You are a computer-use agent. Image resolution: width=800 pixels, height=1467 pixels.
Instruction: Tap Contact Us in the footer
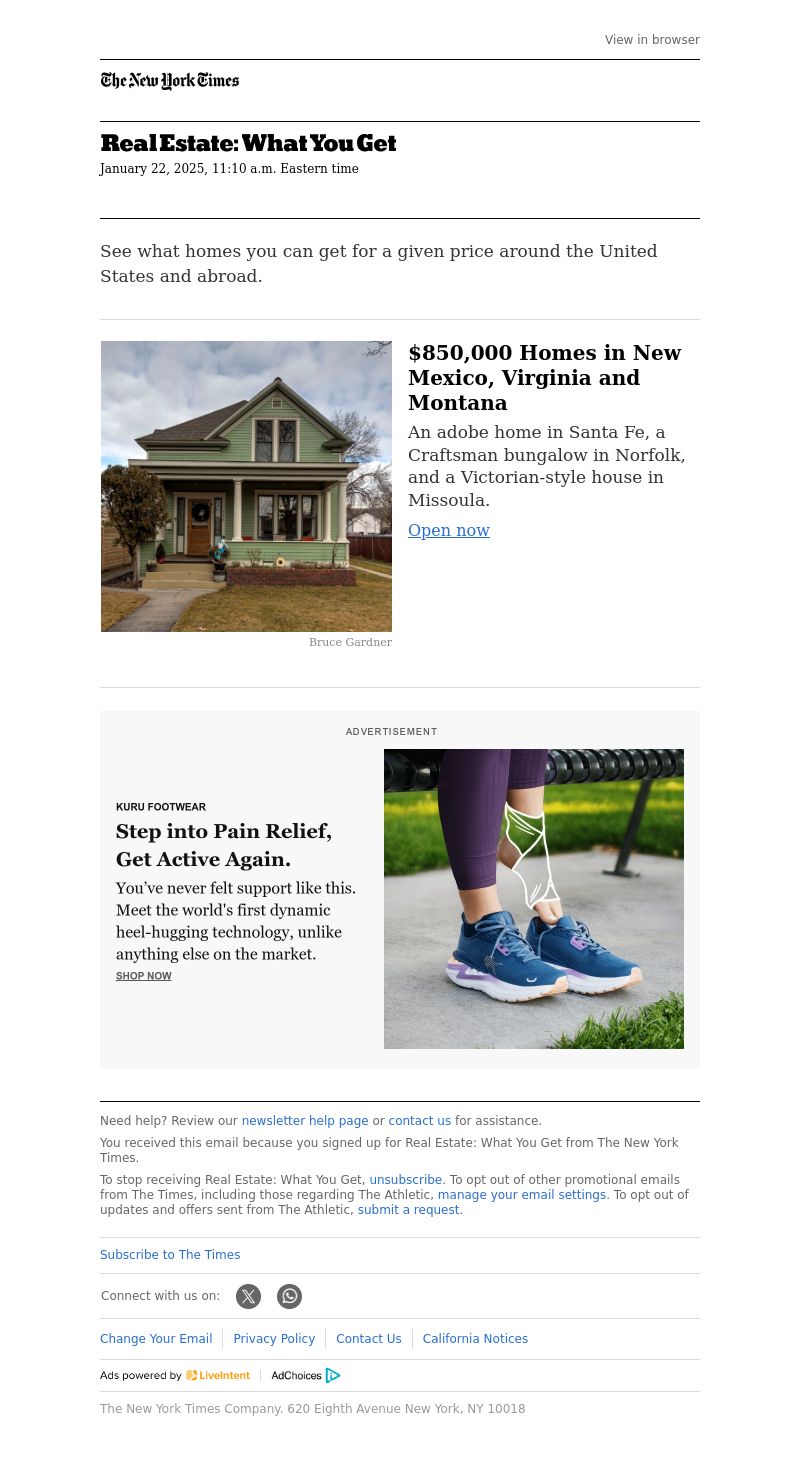pyautogui.click(x=368, y=1339)
